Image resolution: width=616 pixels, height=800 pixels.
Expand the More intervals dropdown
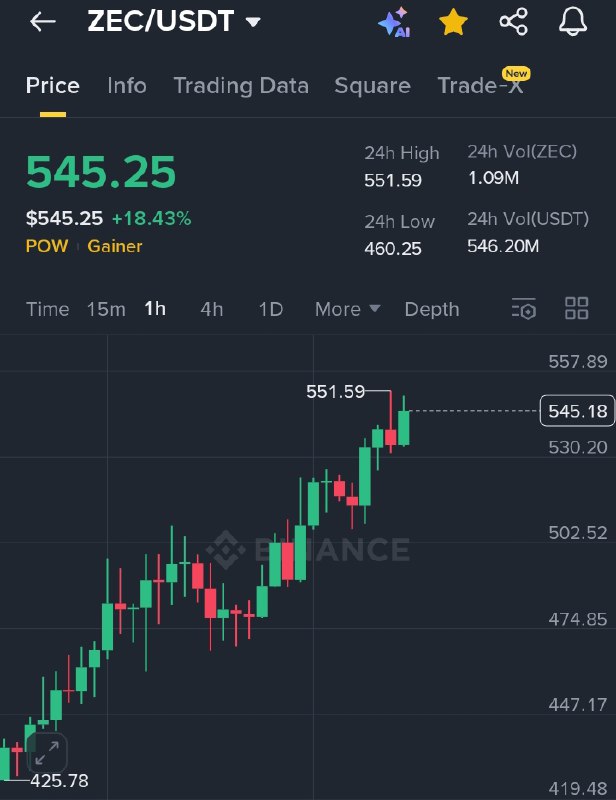coord(348,309)
